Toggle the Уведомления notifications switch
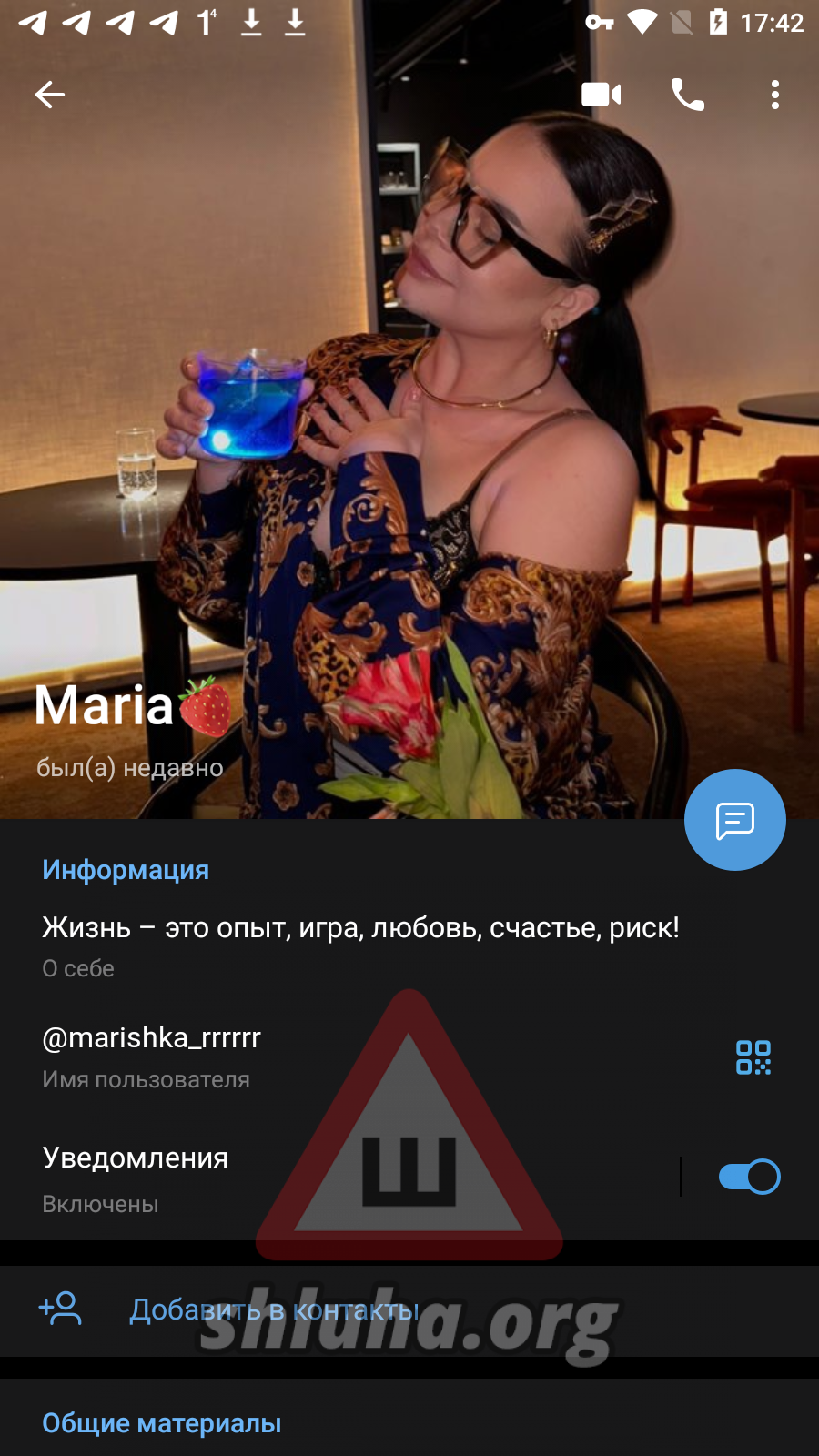Screen dimensions: 819x1456 click(749, 1177)
